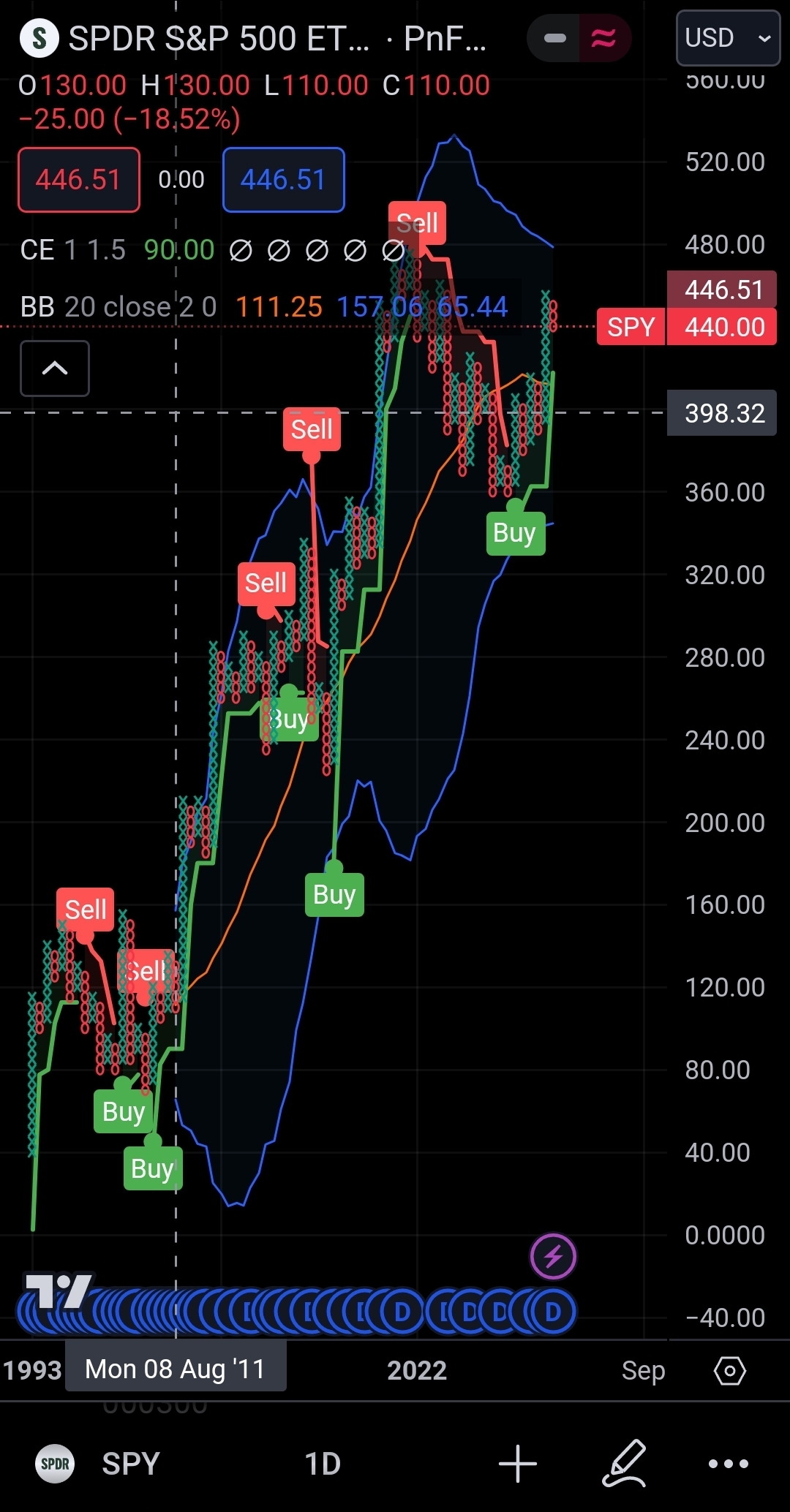Tap the purple lightning bolt icon
Viewport: 790px width, 1512px height.
point(553,1257)
